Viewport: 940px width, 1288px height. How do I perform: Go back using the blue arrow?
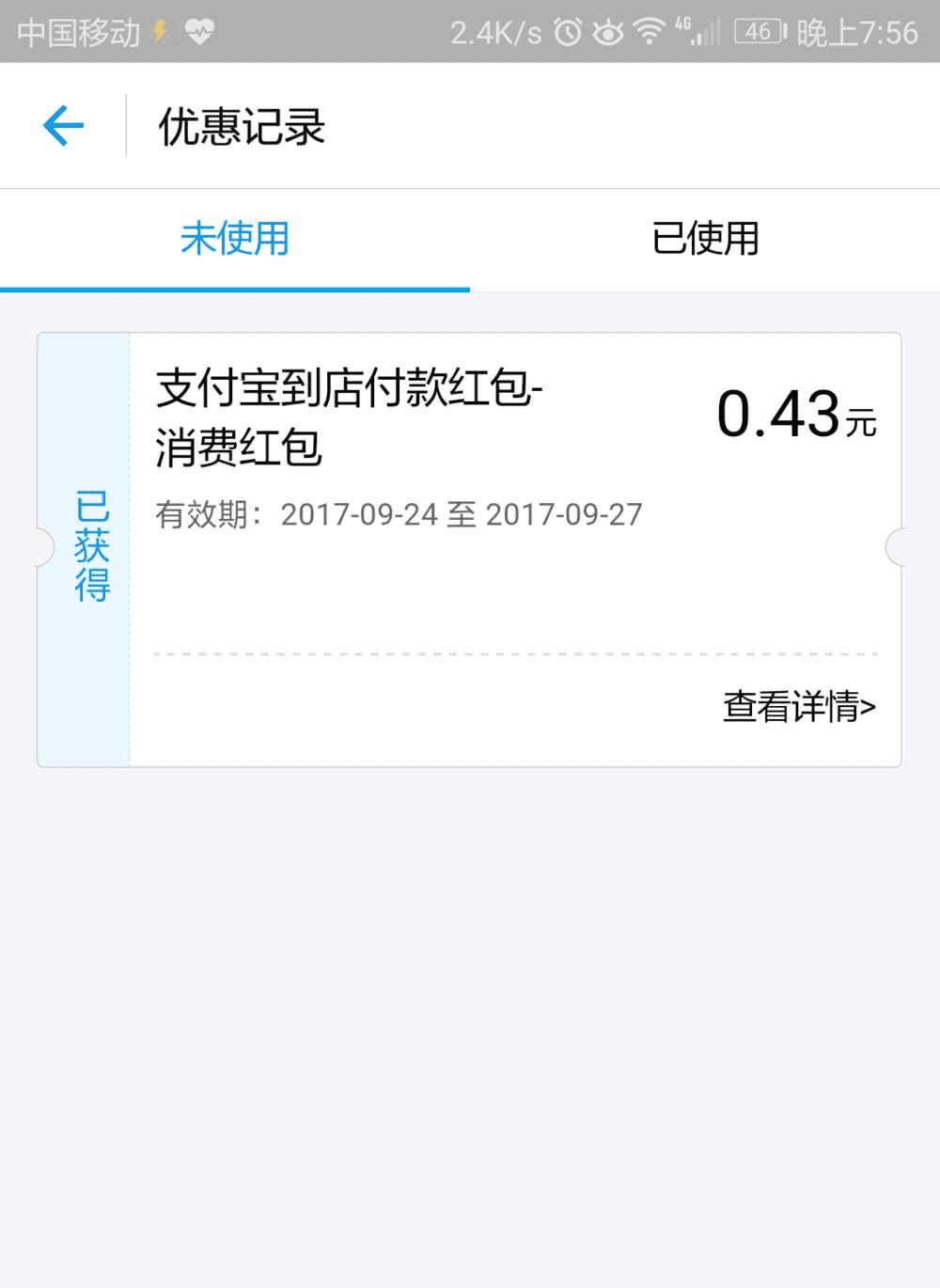pyautogui.click(x=63, y=126)
